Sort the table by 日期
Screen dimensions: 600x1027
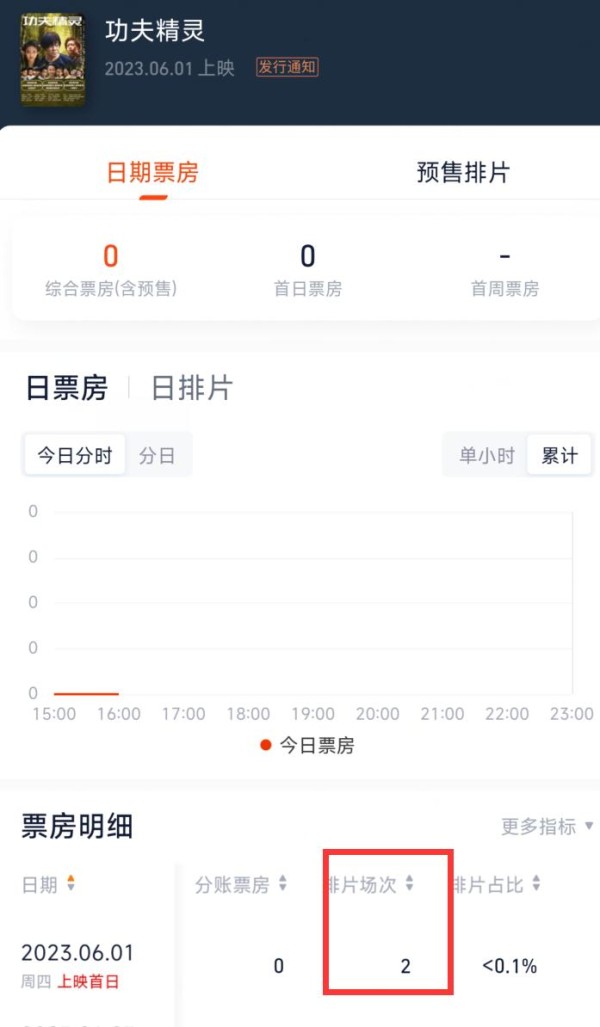[x=48, y=884]
